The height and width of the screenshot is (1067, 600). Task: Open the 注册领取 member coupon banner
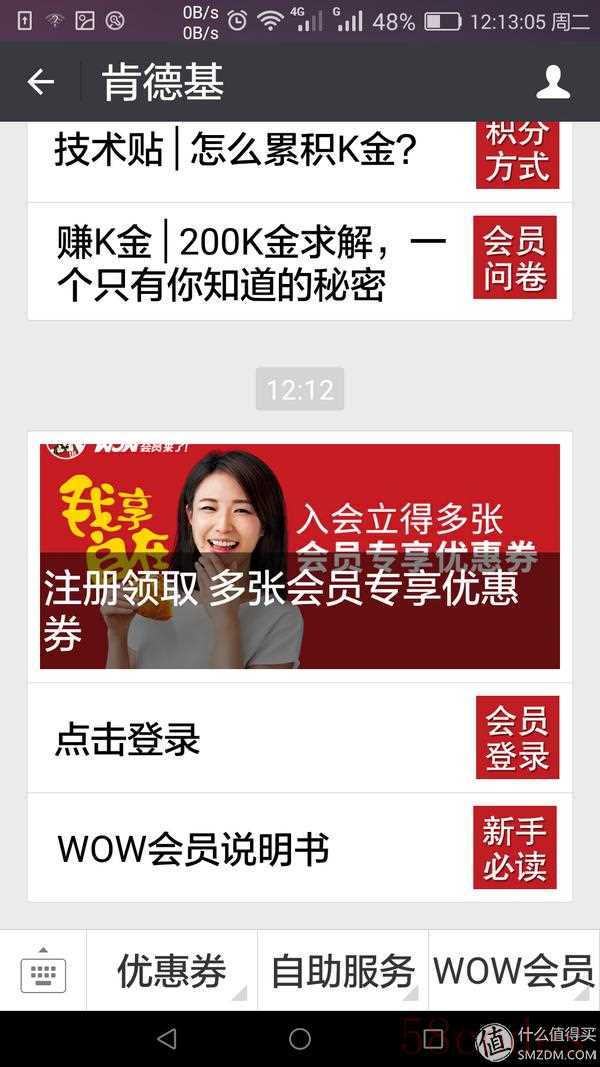300,557
